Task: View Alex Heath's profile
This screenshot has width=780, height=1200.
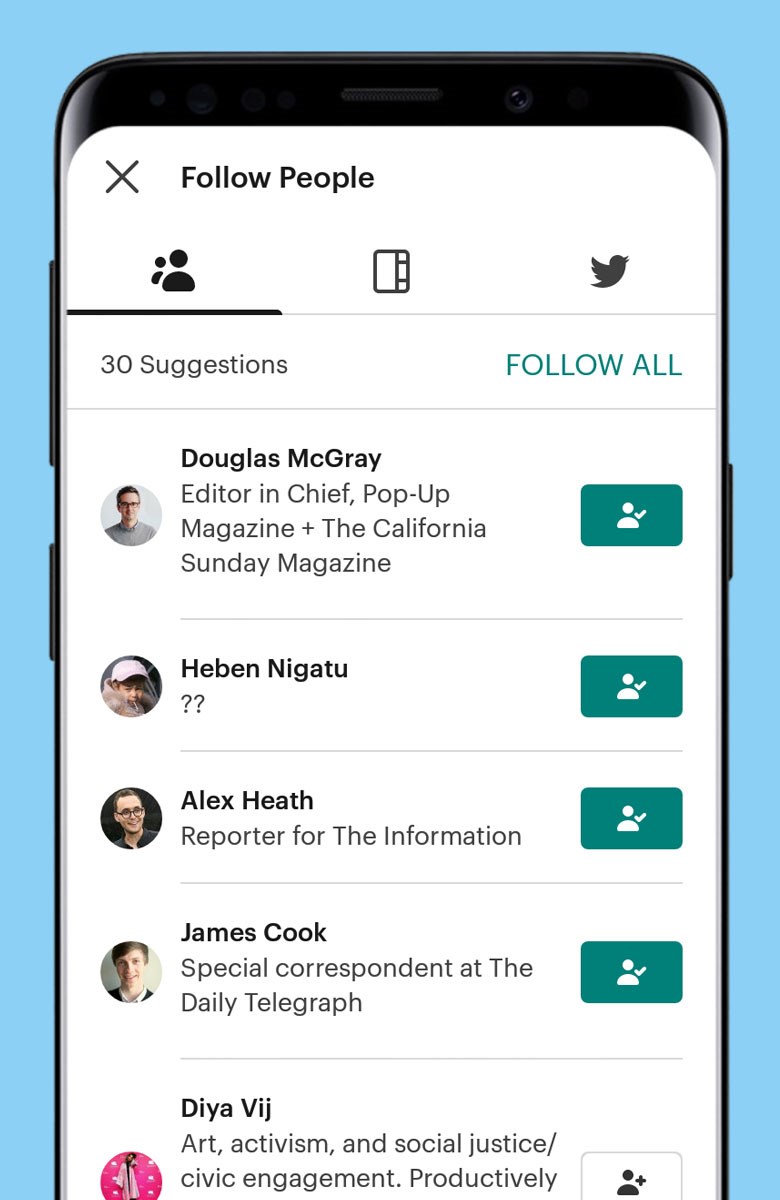Action: (x=247, y=801)
